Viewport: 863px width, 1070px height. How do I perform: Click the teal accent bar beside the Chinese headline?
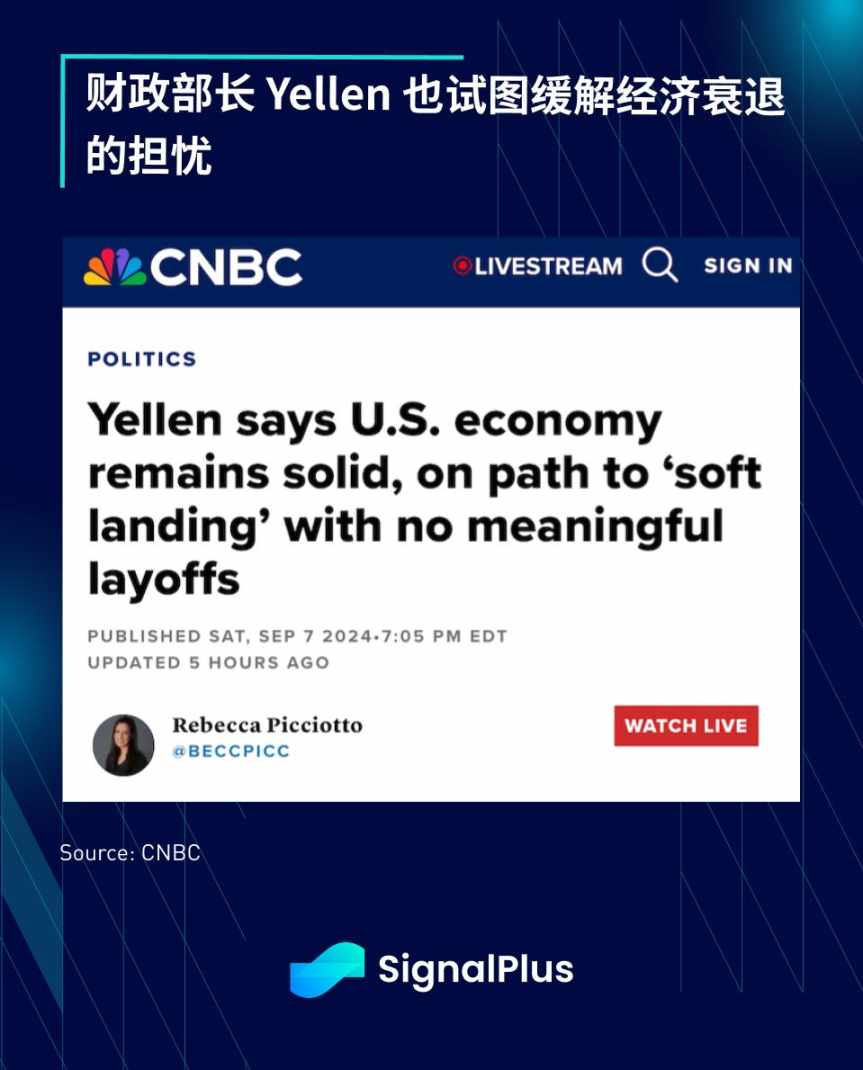63,120
